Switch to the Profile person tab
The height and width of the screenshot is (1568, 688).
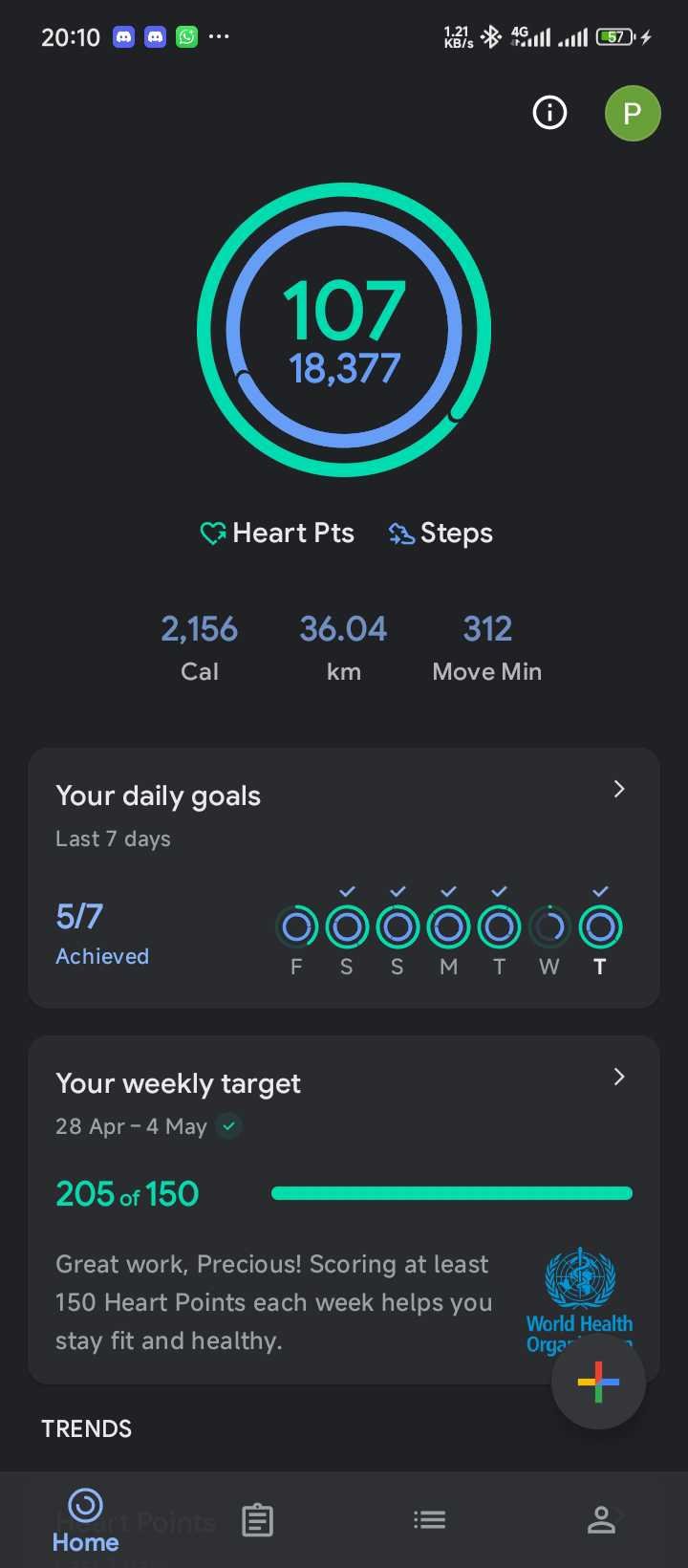pyautogui.click(x=601, y=1519)
